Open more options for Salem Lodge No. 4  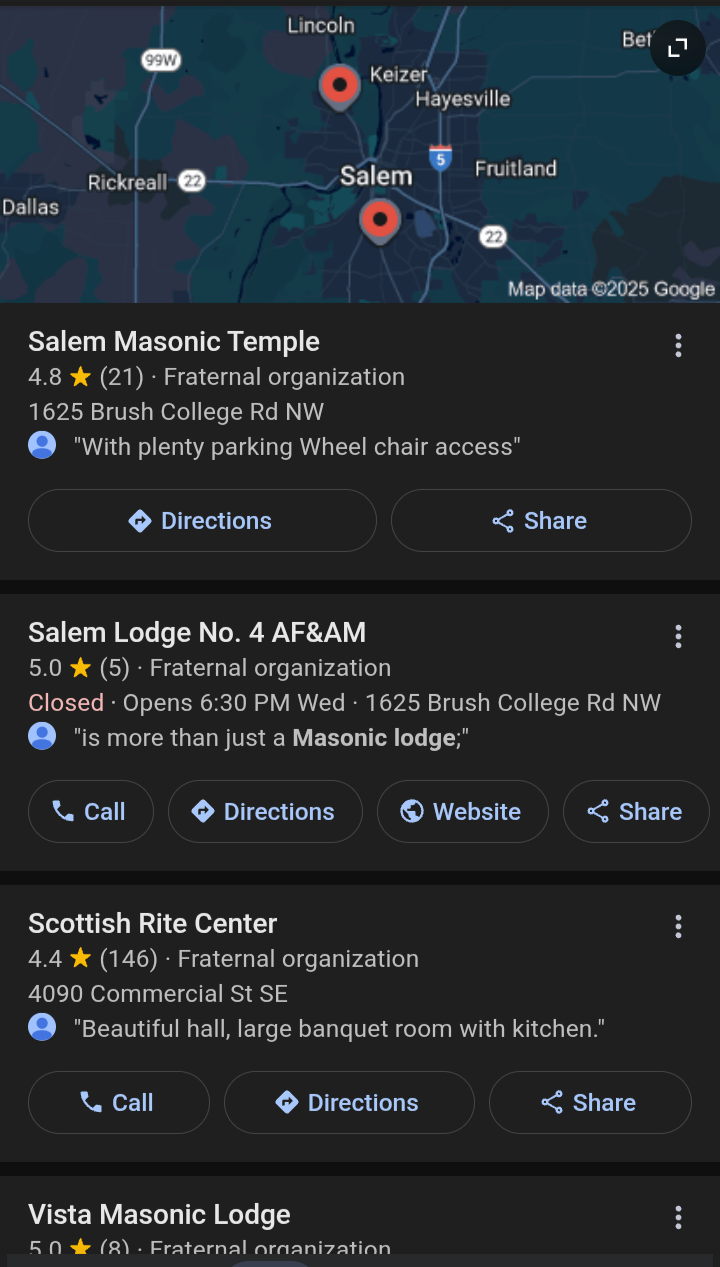pyautogui.click(x=678, y=637)
